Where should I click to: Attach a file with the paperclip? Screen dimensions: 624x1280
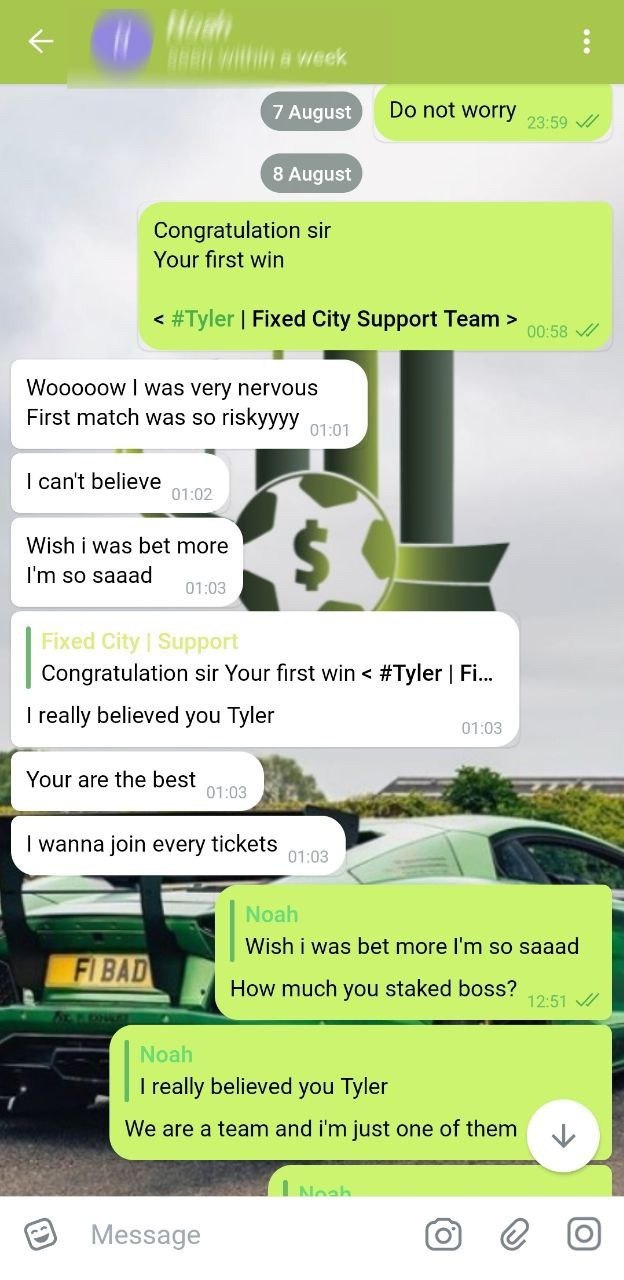point(514,1235)
